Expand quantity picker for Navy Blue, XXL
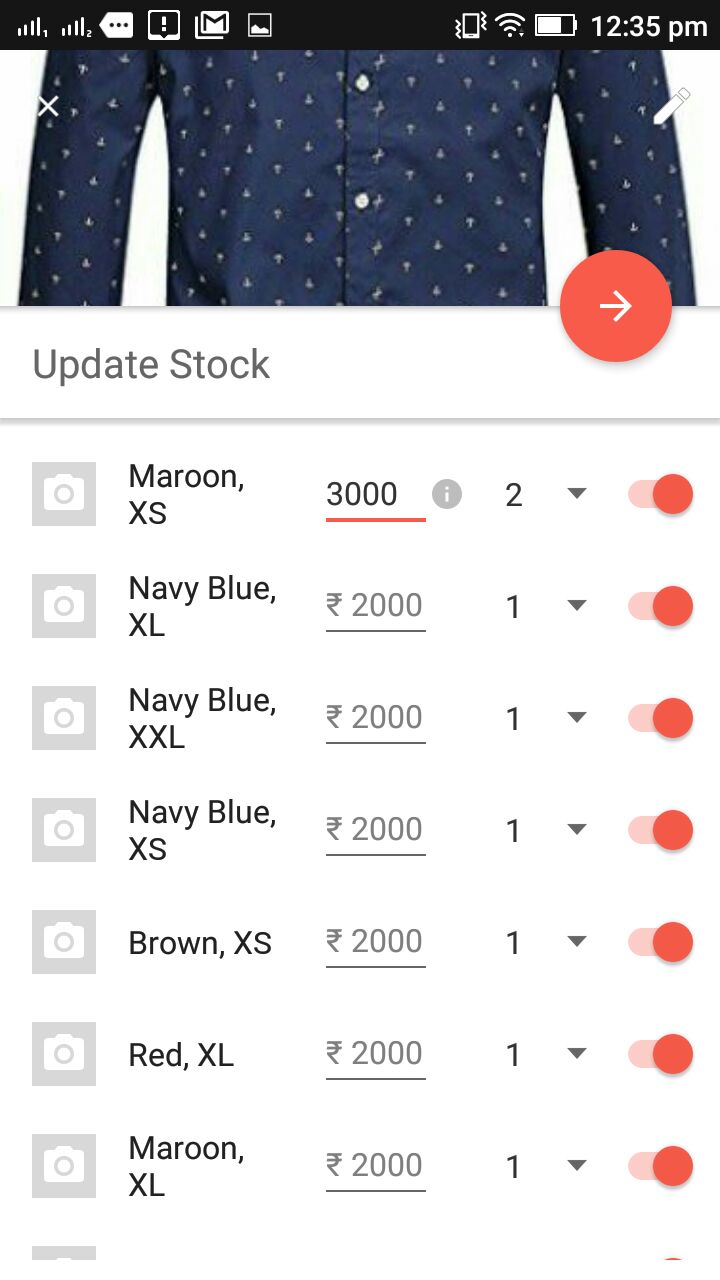This screenshot has height=1280, width=720. click(x=545, y=718)
